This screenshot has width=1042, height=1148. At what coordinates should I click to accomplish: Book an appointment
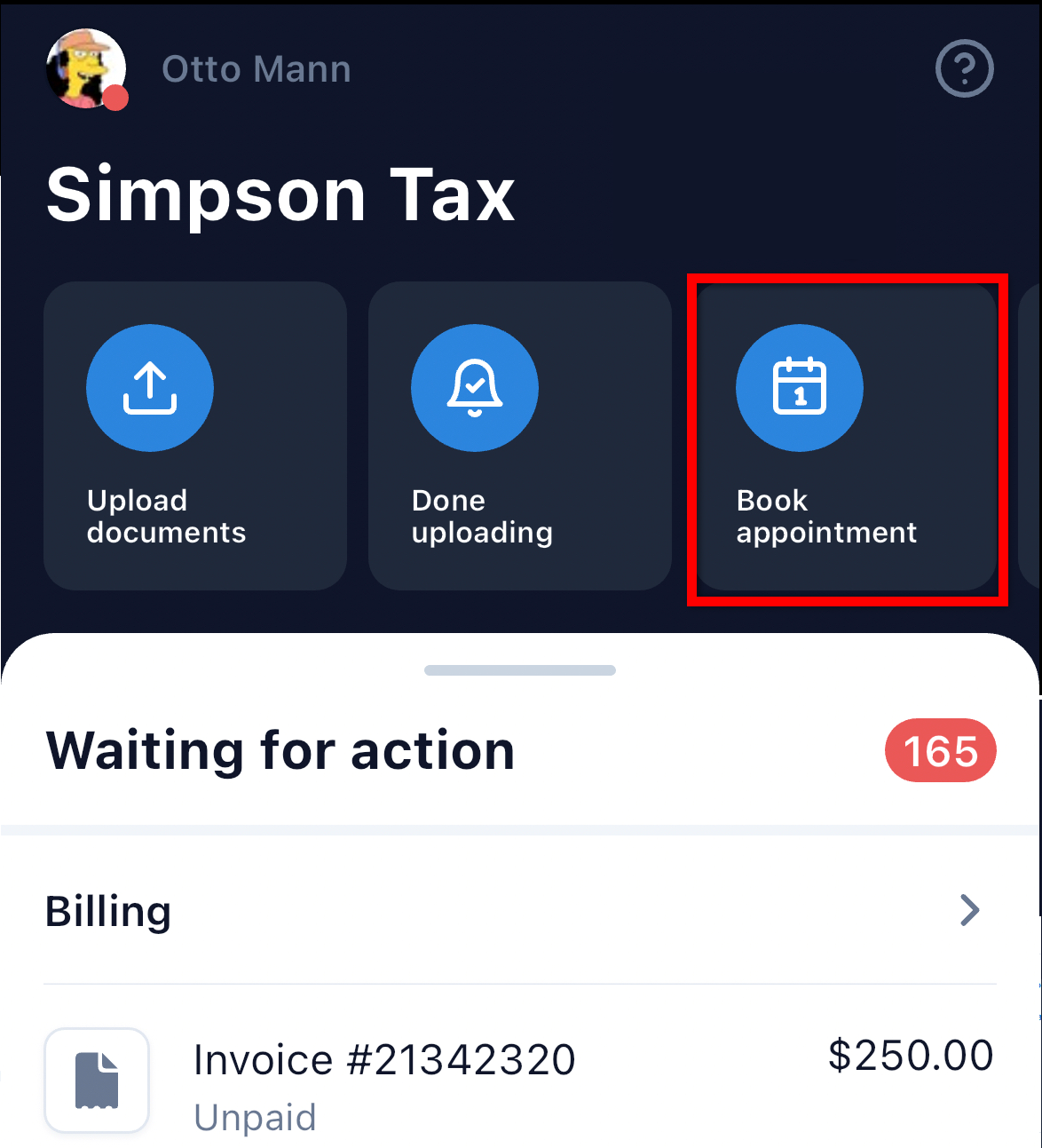point(846,435)
